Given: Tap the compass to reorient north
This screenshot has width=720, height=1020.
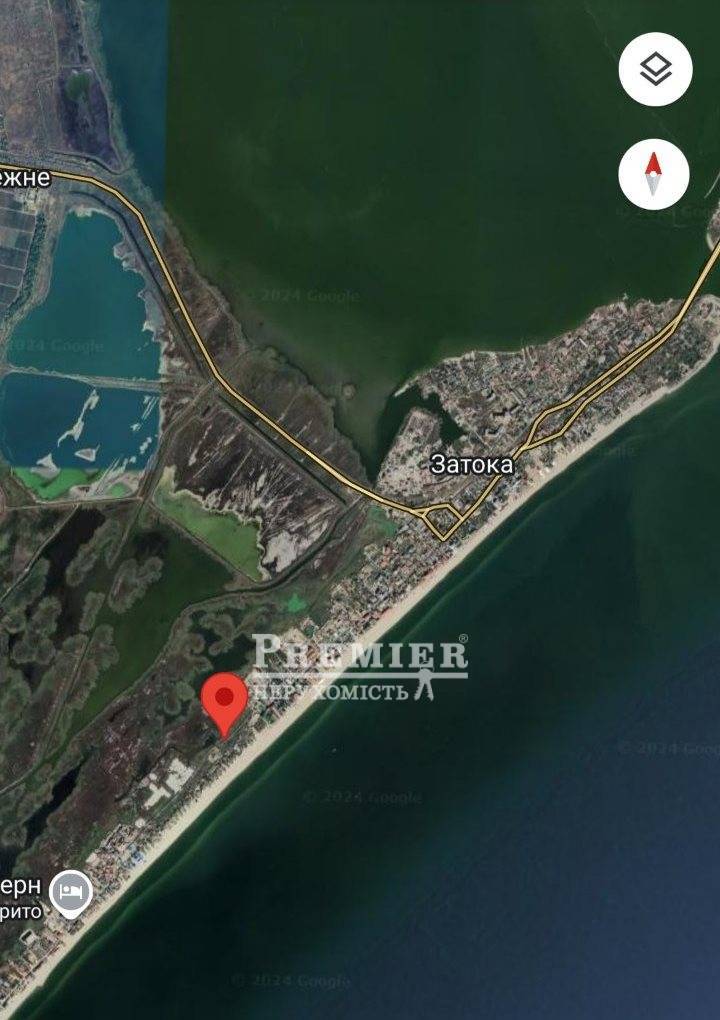Looking at the screenshot, I should [654, 175].
